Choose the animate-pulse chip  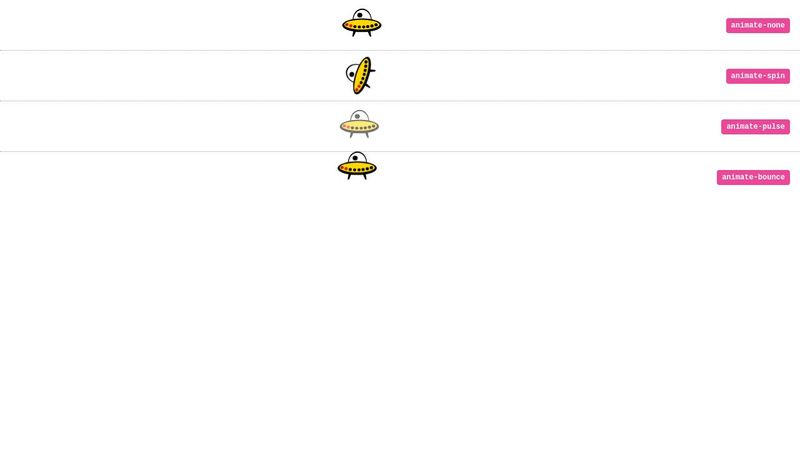point(755,127)
